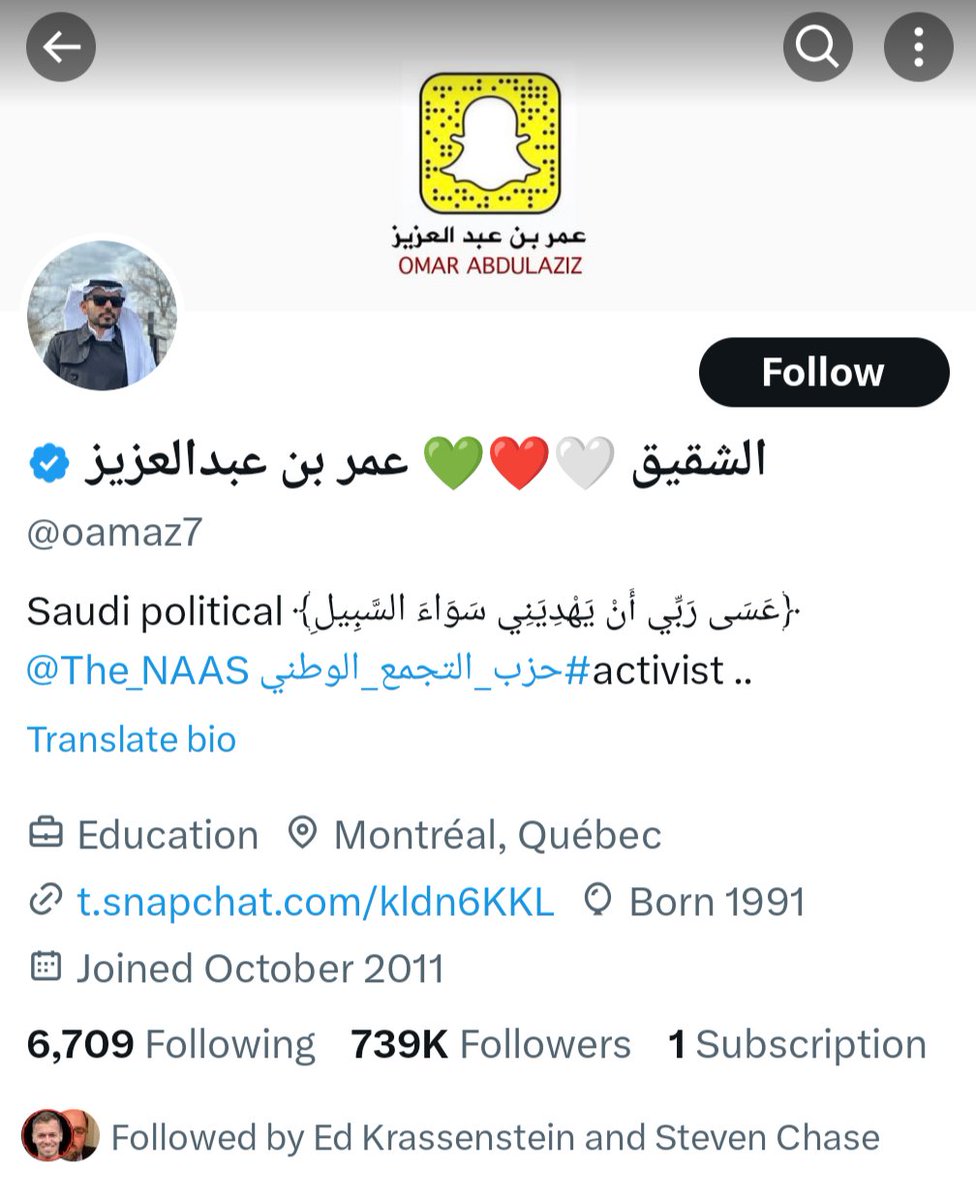This screenshot has height=1200, width=976.
Task: Translate bio to your language
Action: coord(131,739)
